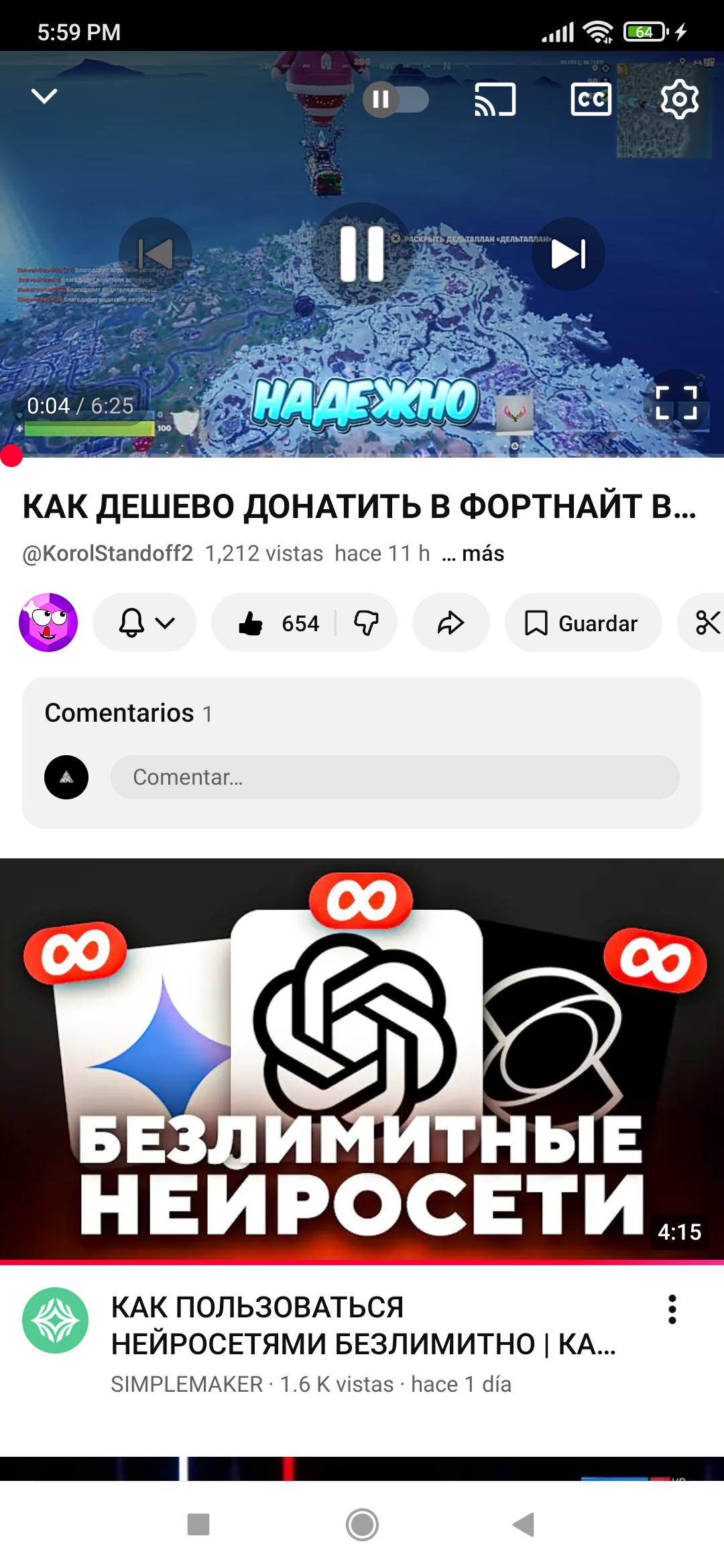Pause the video
Image resolution: width=724 pixels, height=1568 pixels.
click(362, 253)
